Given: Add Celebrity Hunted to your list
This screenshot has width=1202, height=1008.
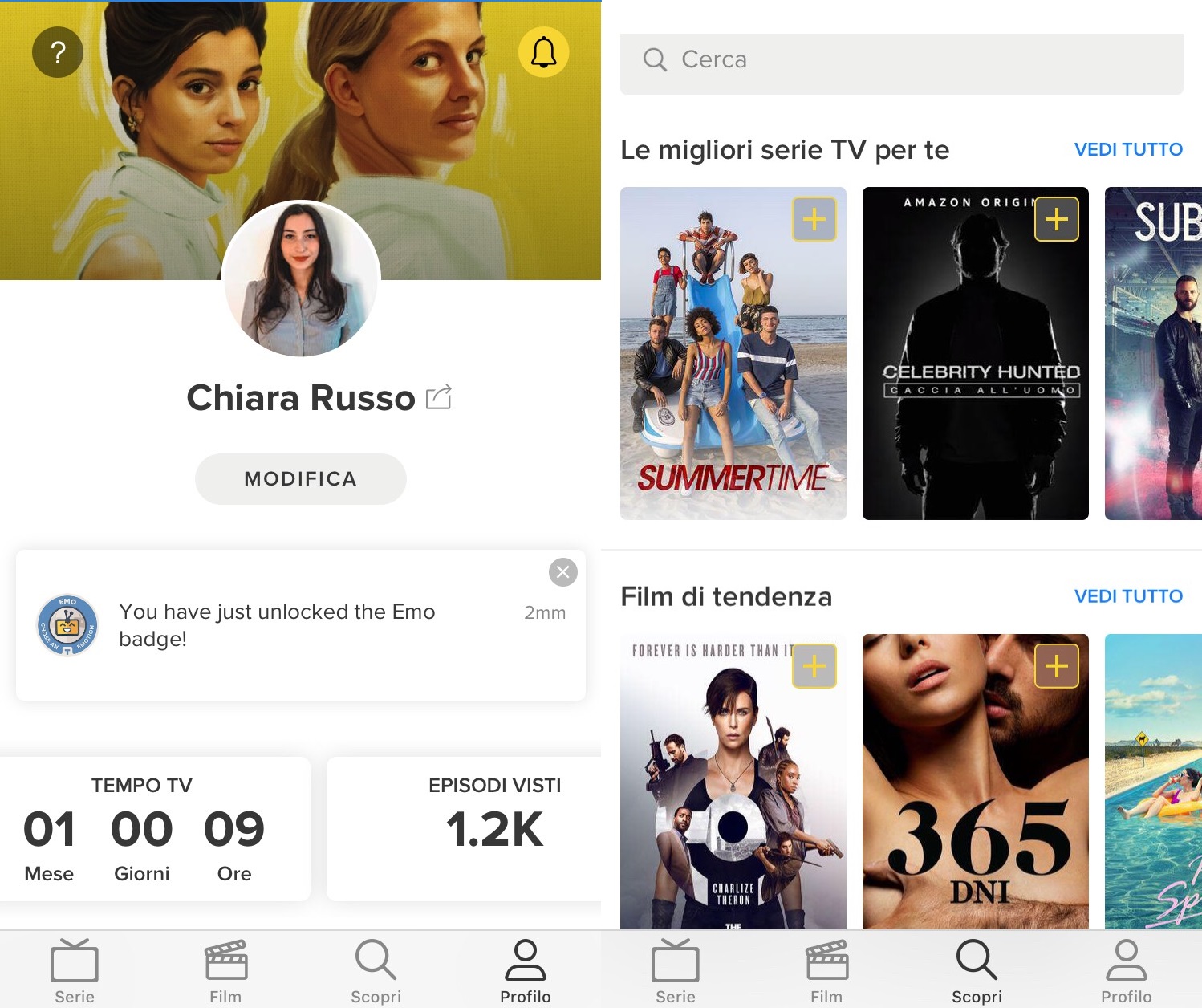Looking at the screenshot, I should [1056, 219].
